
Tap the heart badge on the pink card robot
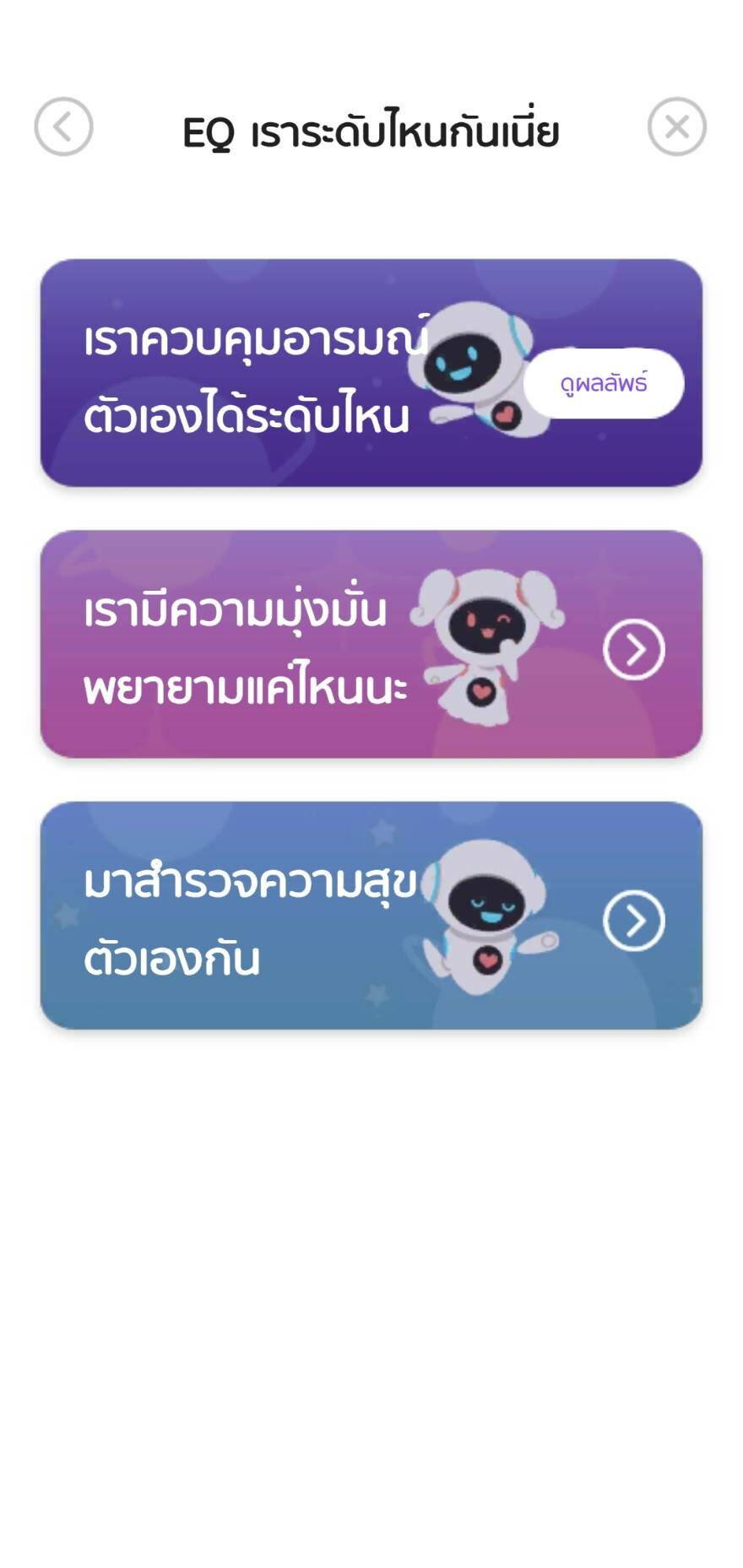pyautogui.click(x=480, y=692)
